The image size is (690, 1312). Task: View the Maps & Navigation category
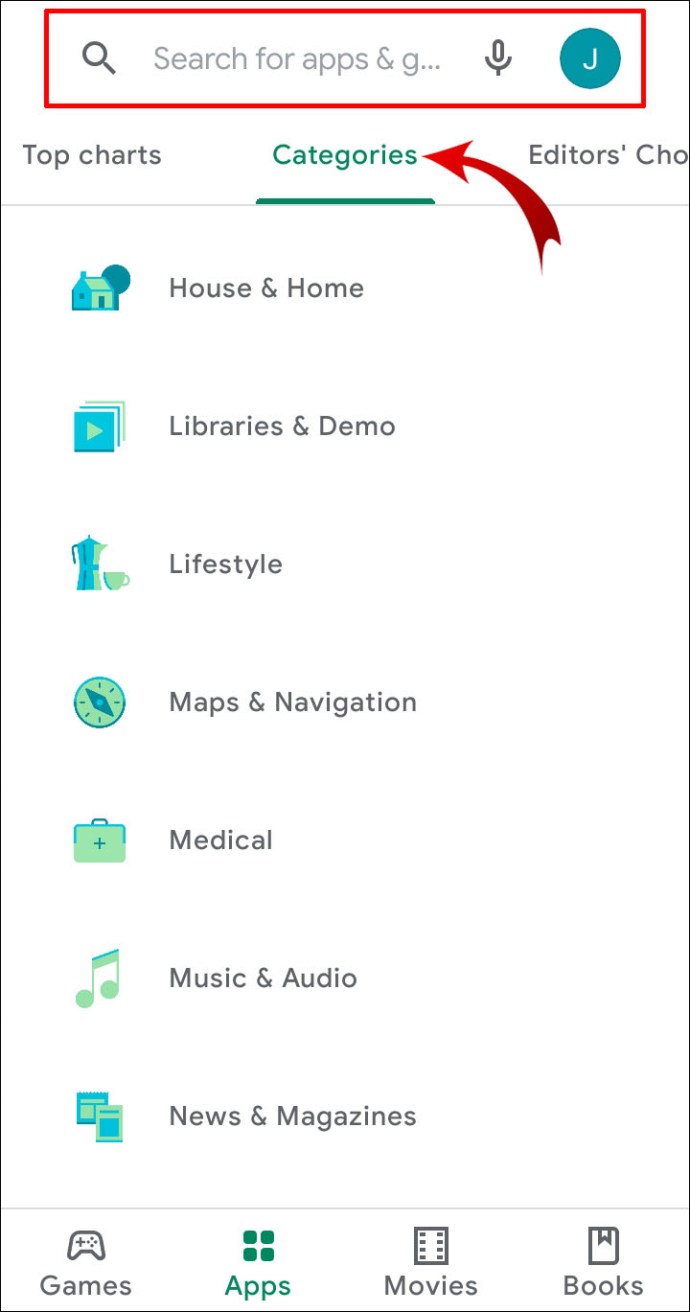point(293,702)
